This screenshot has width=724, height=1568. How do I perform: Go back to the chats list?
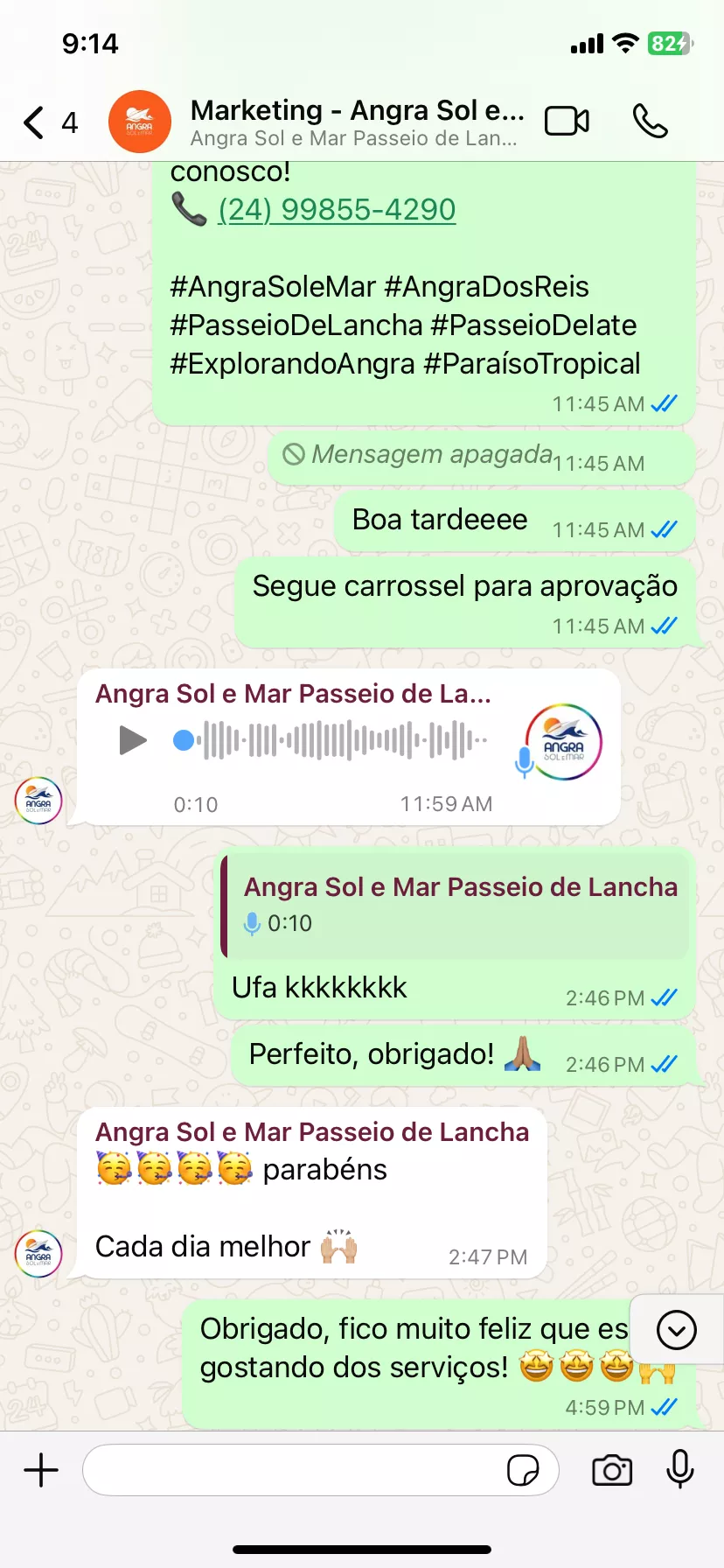35,122
